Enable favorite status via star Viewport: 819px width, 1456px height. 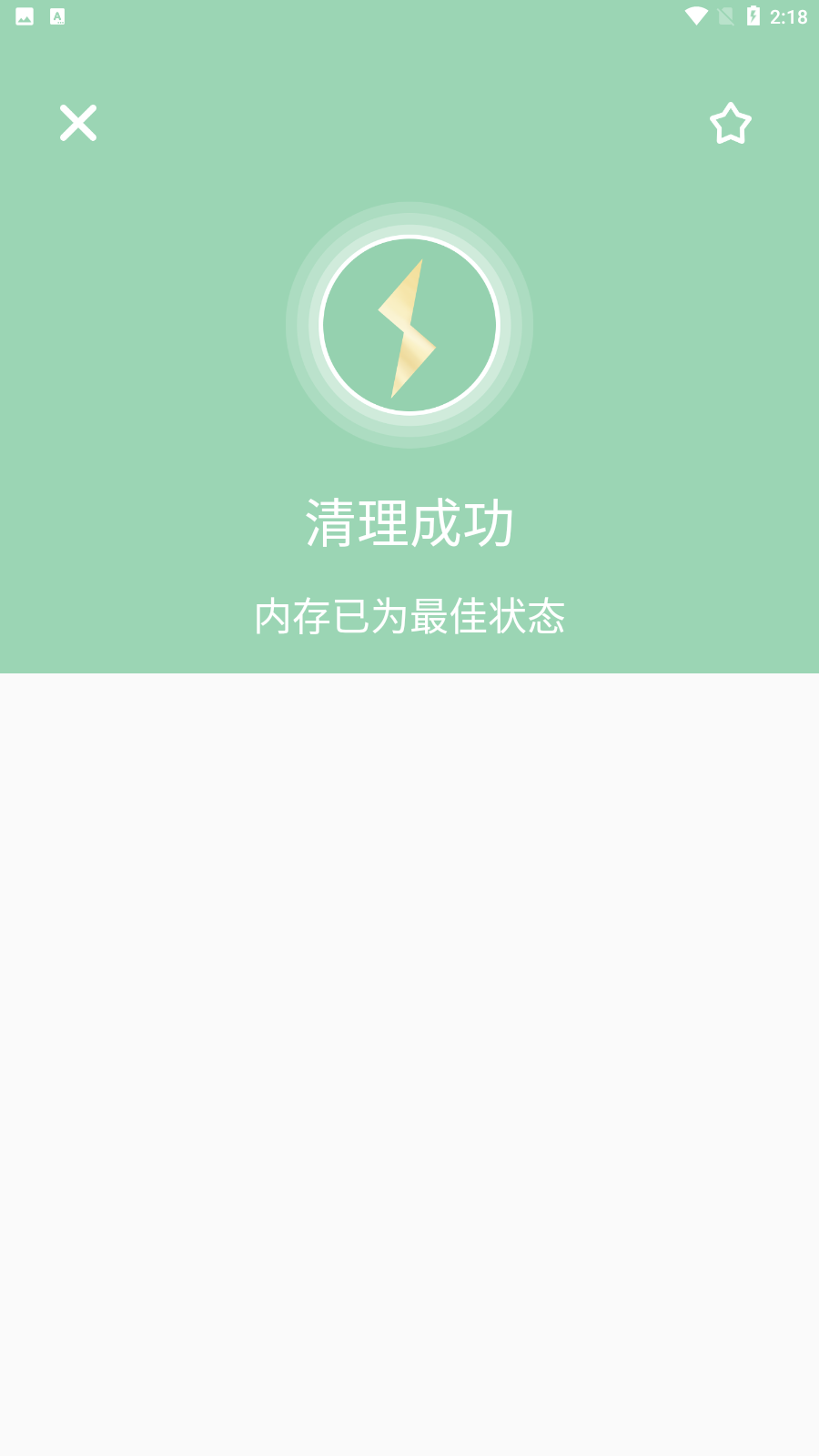pyautogui.click(x=732, y=124)
